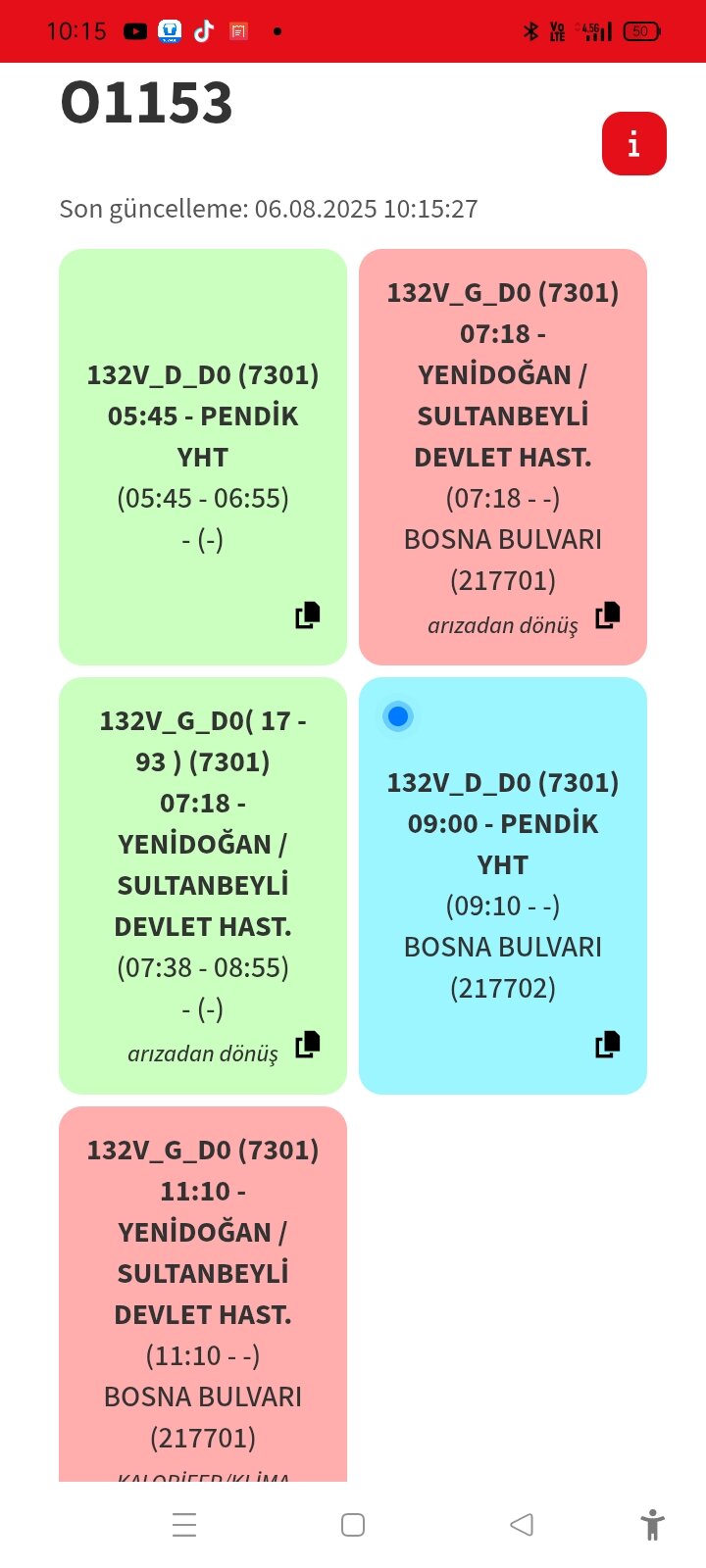
Task: Copy the 09:00 PENDİK YHT trip details
Action: (x=607, y=1044)
